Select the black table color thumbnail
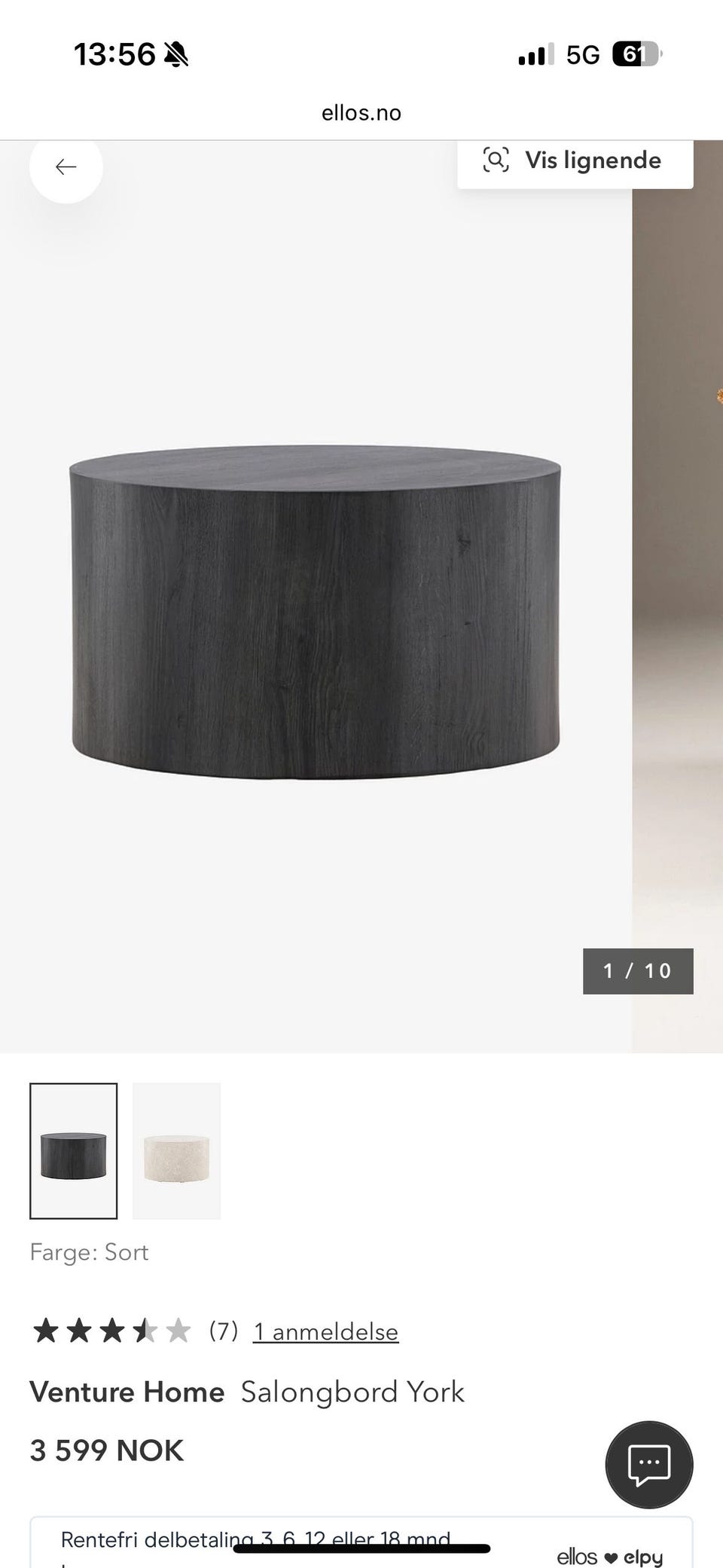The image size is (723, 1568). tap(74, 1151)
